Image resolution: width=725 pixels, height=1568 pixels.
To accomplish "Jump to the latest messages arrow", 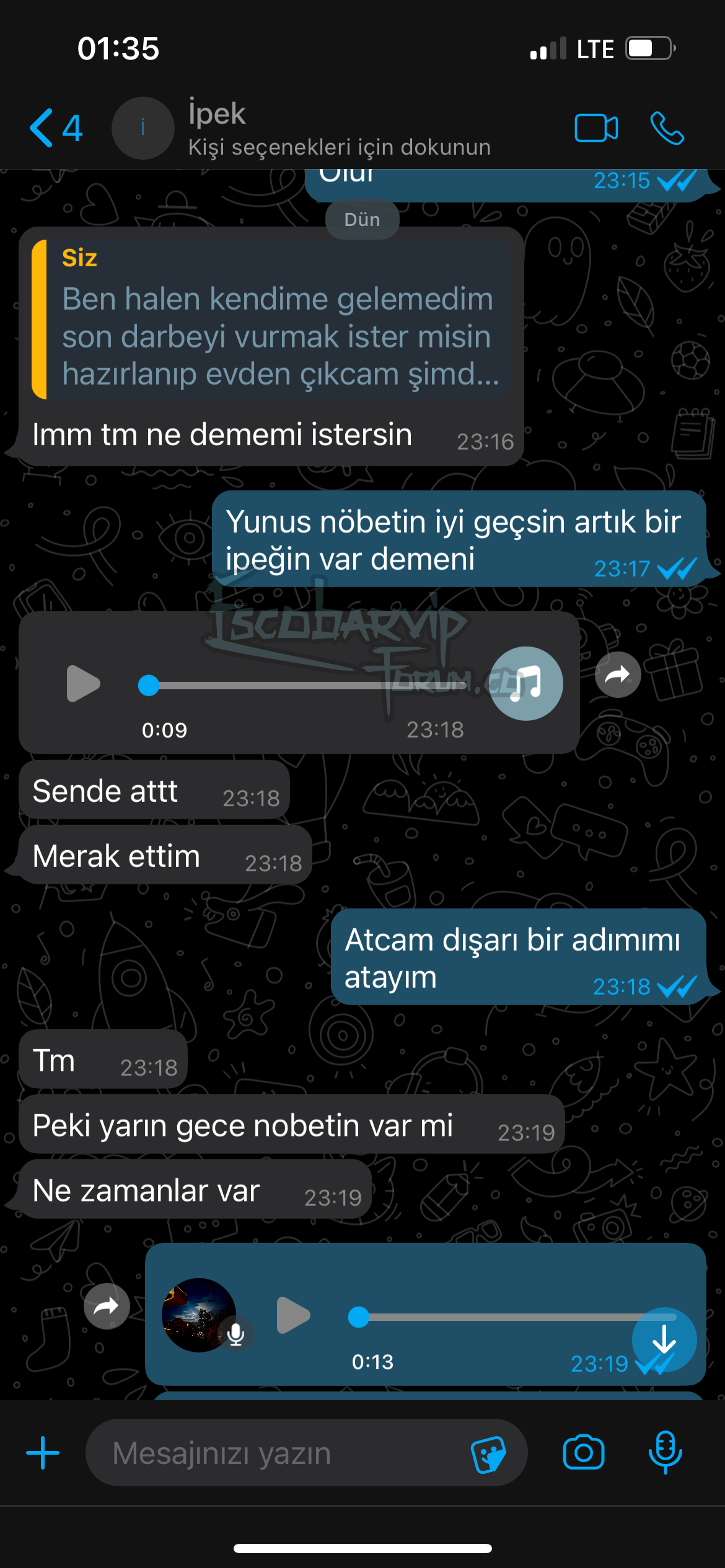I will click(664, 1339).
